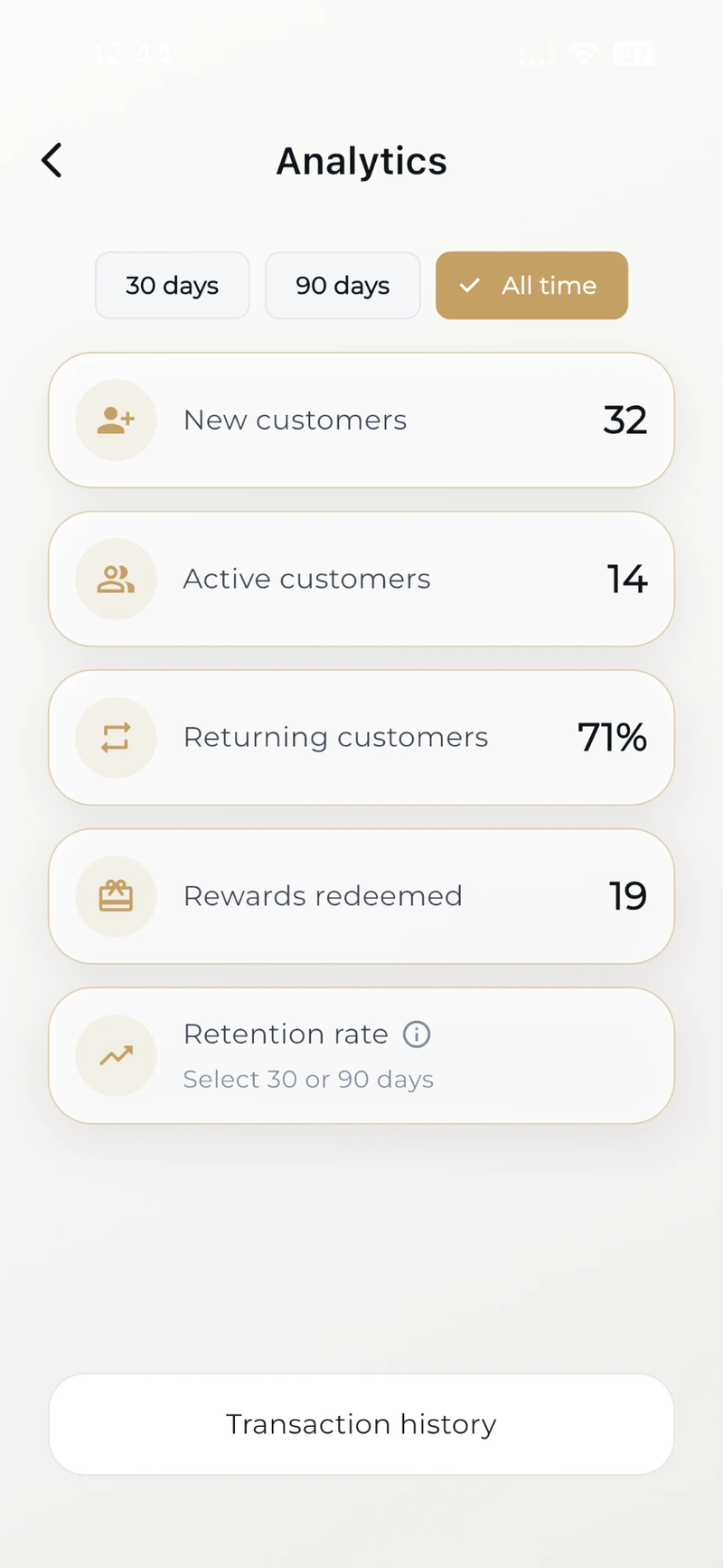Go back using the back arrow
The height and width of the screenshot is (1568, 723).
tap(52, 161)
